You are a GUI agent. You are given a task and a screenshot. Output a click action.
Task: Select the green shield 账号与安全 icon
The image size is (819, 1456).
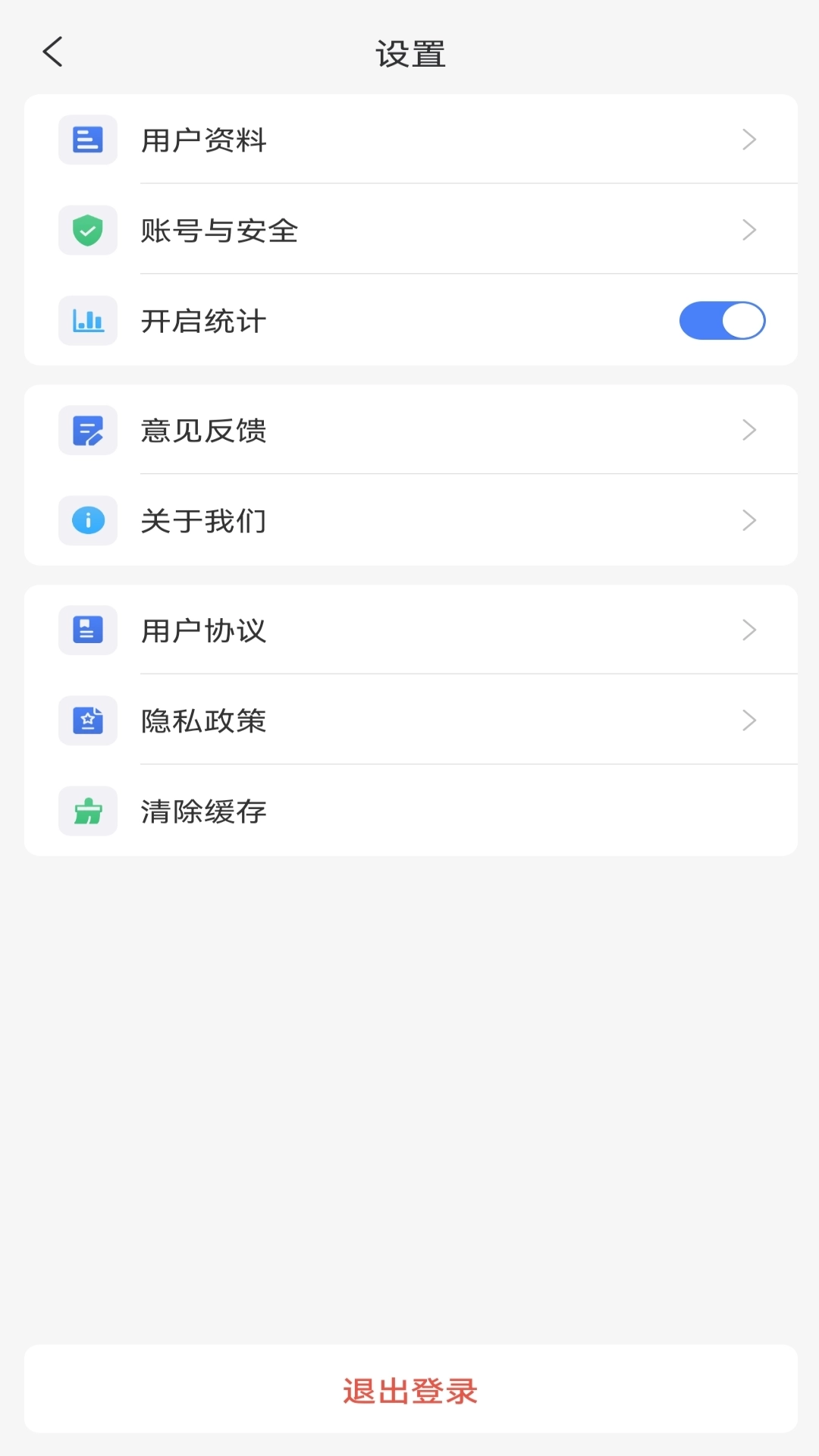(x=87, y=230)
